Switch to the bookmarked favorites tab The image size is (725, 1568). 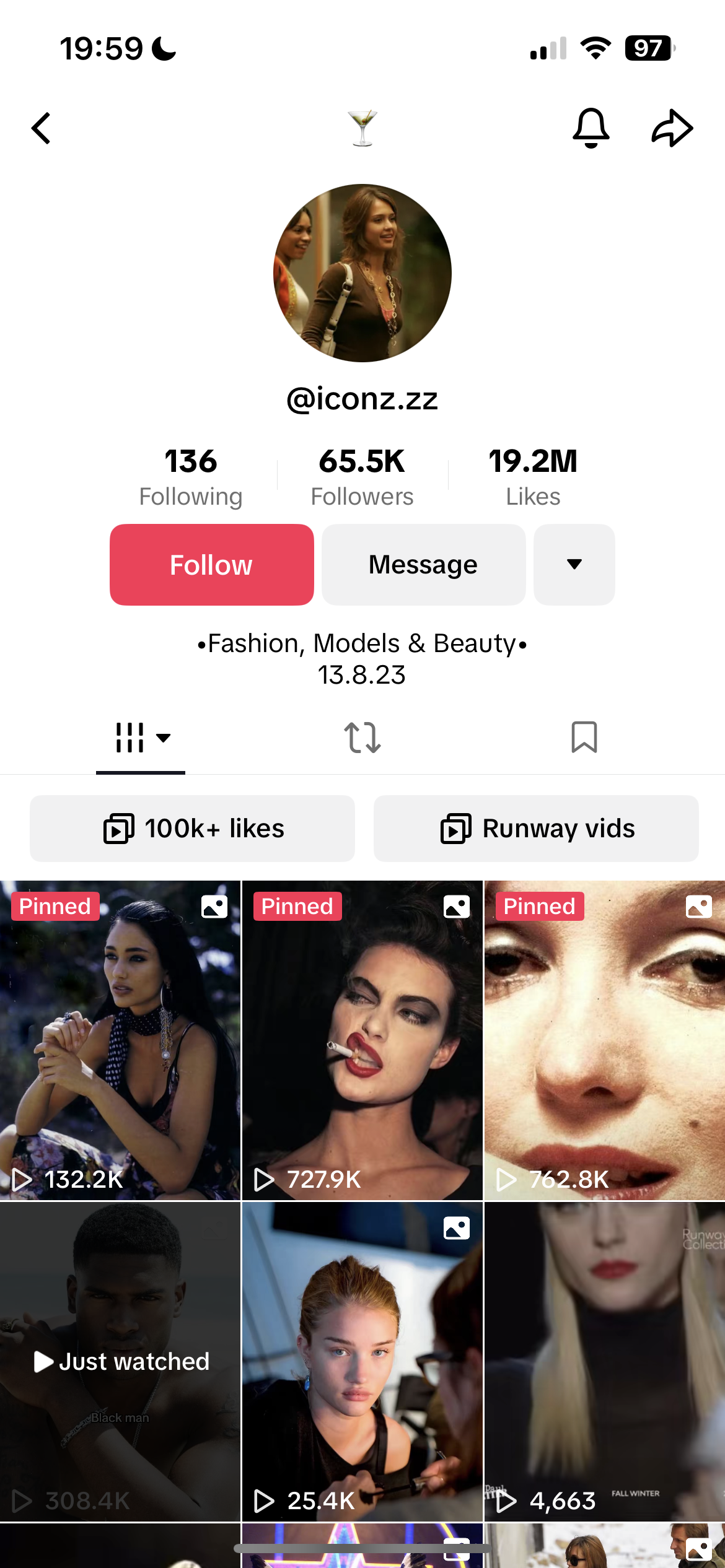[x=584, y=738]
